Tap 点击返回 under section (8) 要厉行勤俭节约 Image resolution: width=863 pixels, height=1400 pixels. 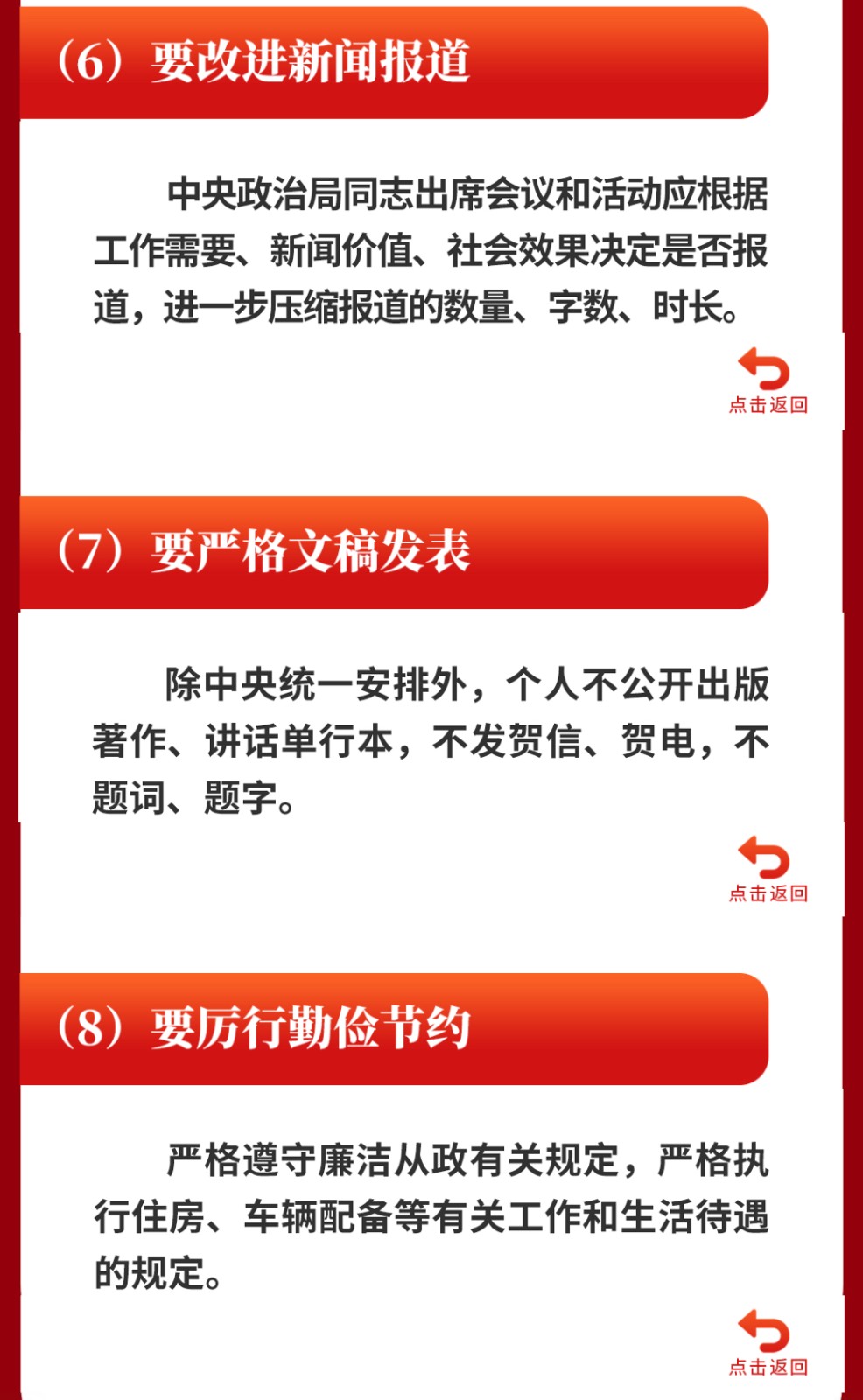pyautogui.click(x=768, y=1343)
